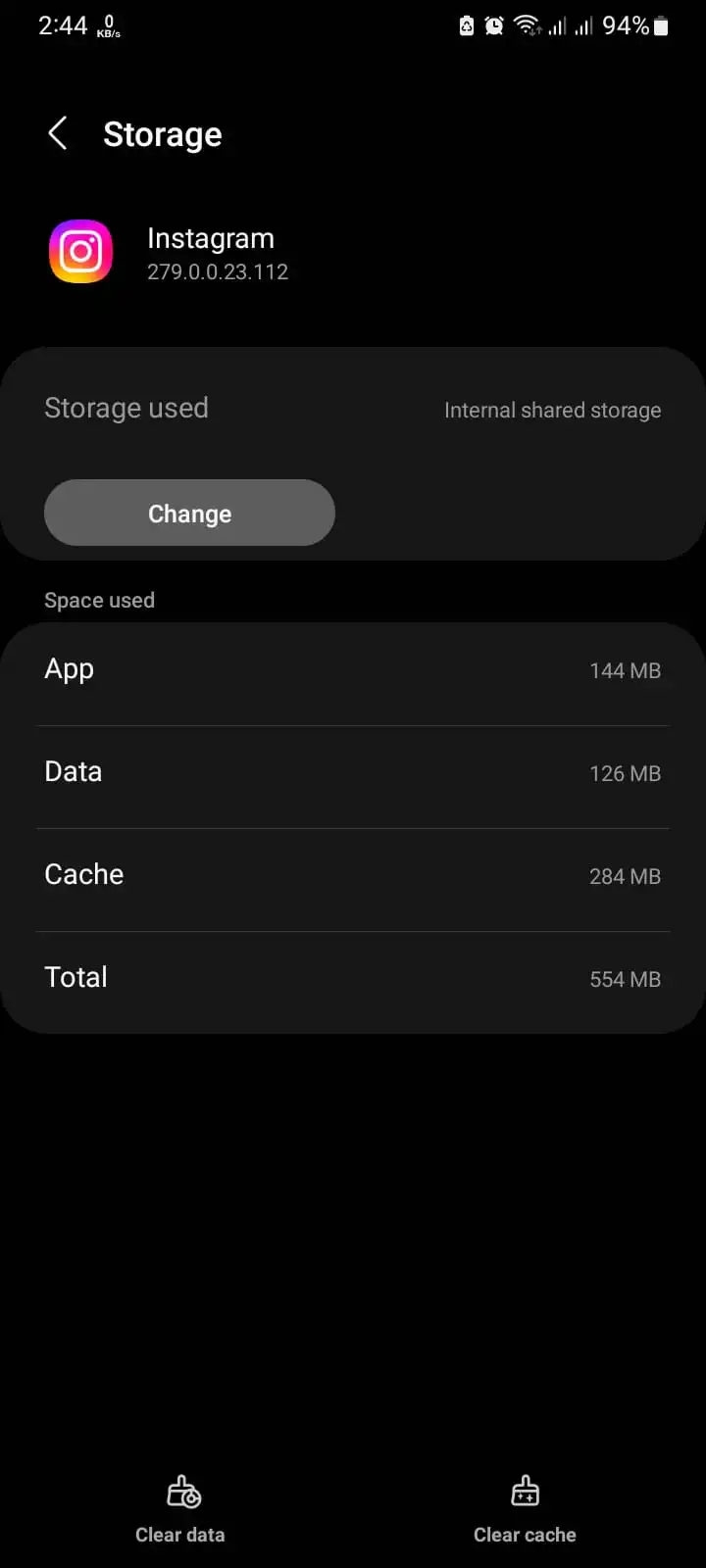Tap the data usage KB/s indicator
The height and width of the screenshot is (1568, 706).
[x=106, y=25]
